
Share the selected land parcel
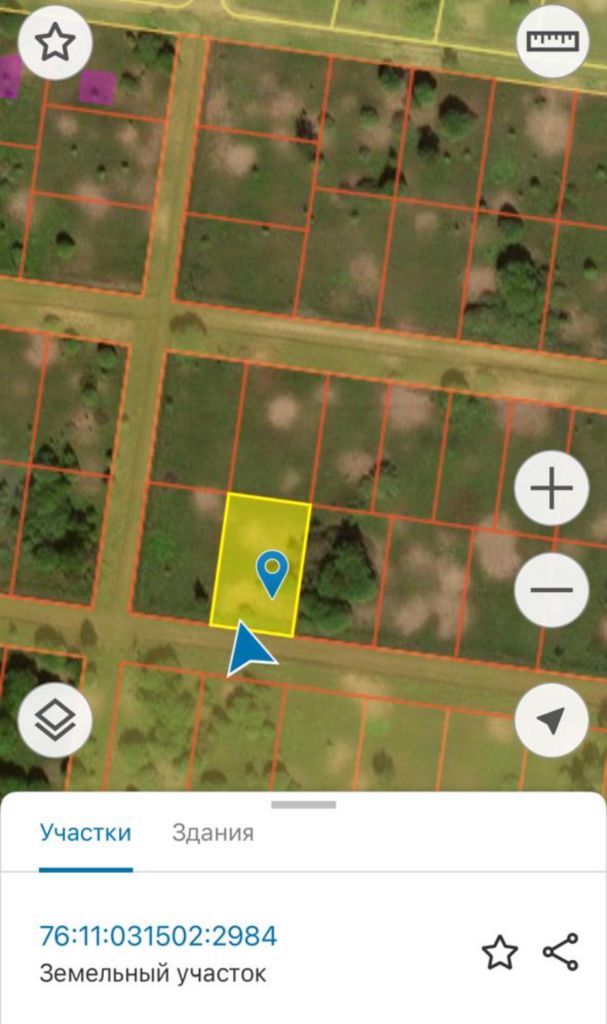(561, 952)
